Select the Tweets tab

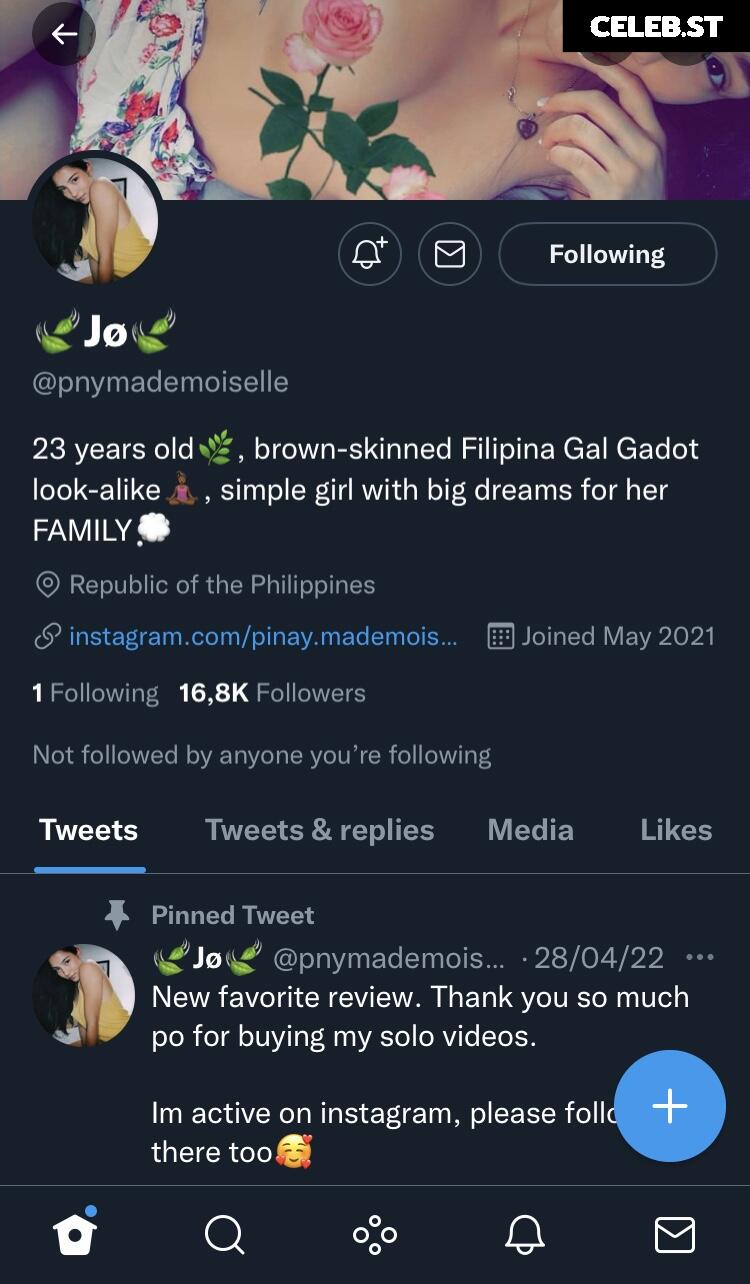coord(89,830)
